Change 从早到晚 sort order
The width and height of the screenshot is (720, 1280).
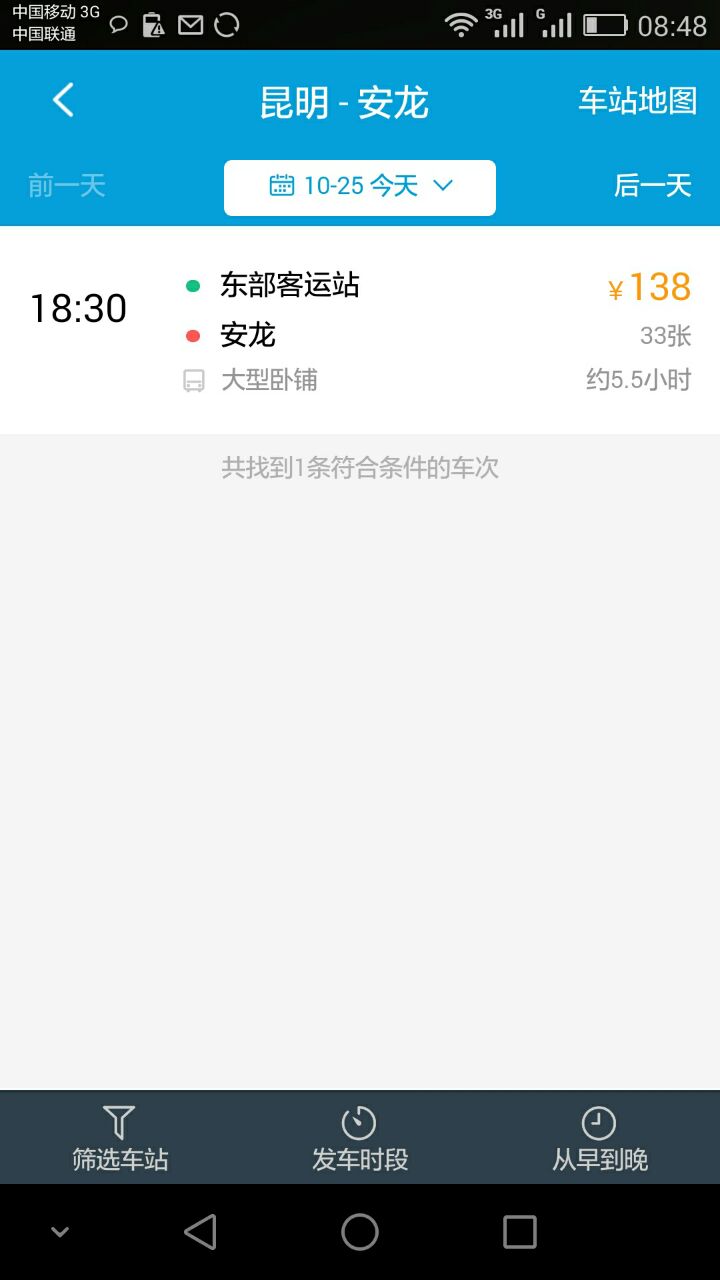click(600, 1138)
